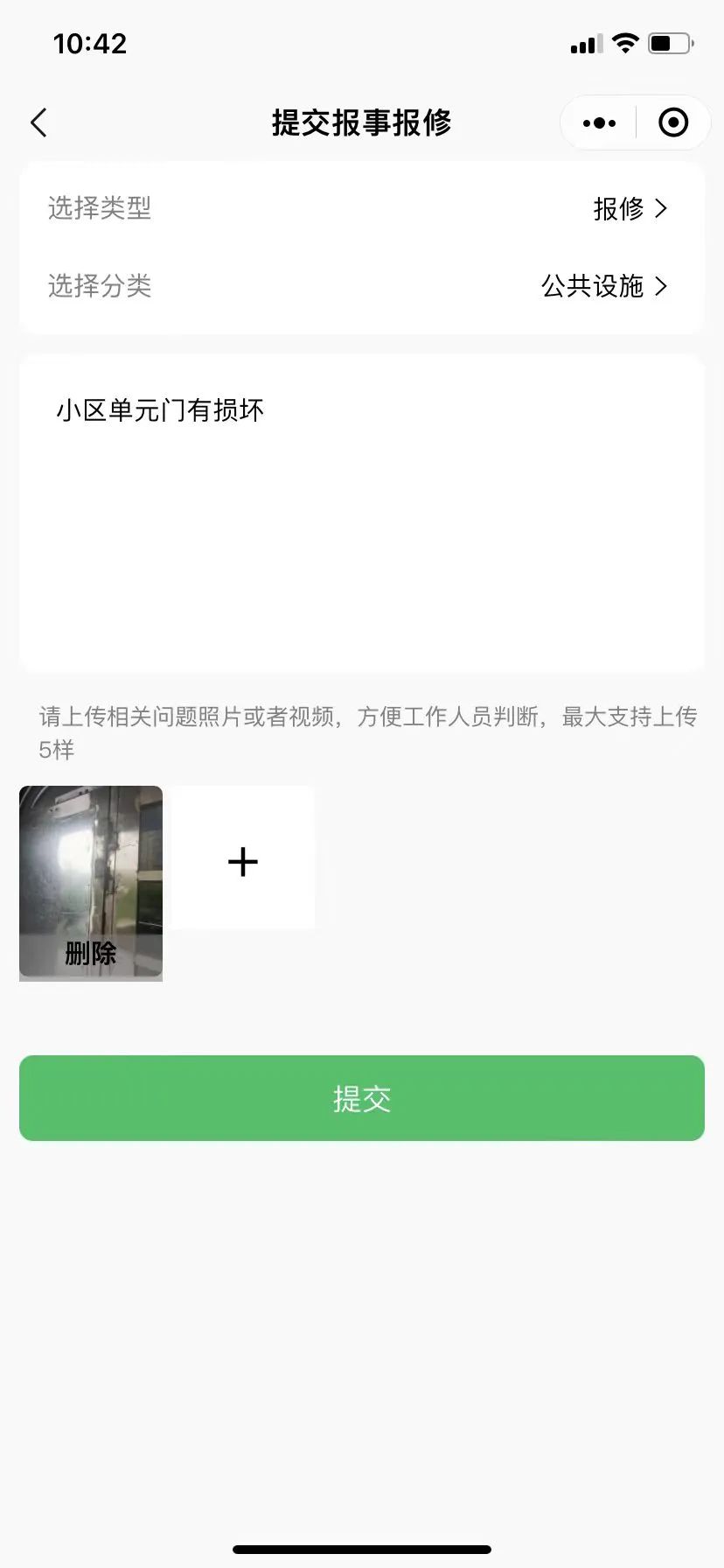The height and width of the screenshot is (1568, 724).
Task: Add another photo with the plus tile
Action: click(243, 861)
